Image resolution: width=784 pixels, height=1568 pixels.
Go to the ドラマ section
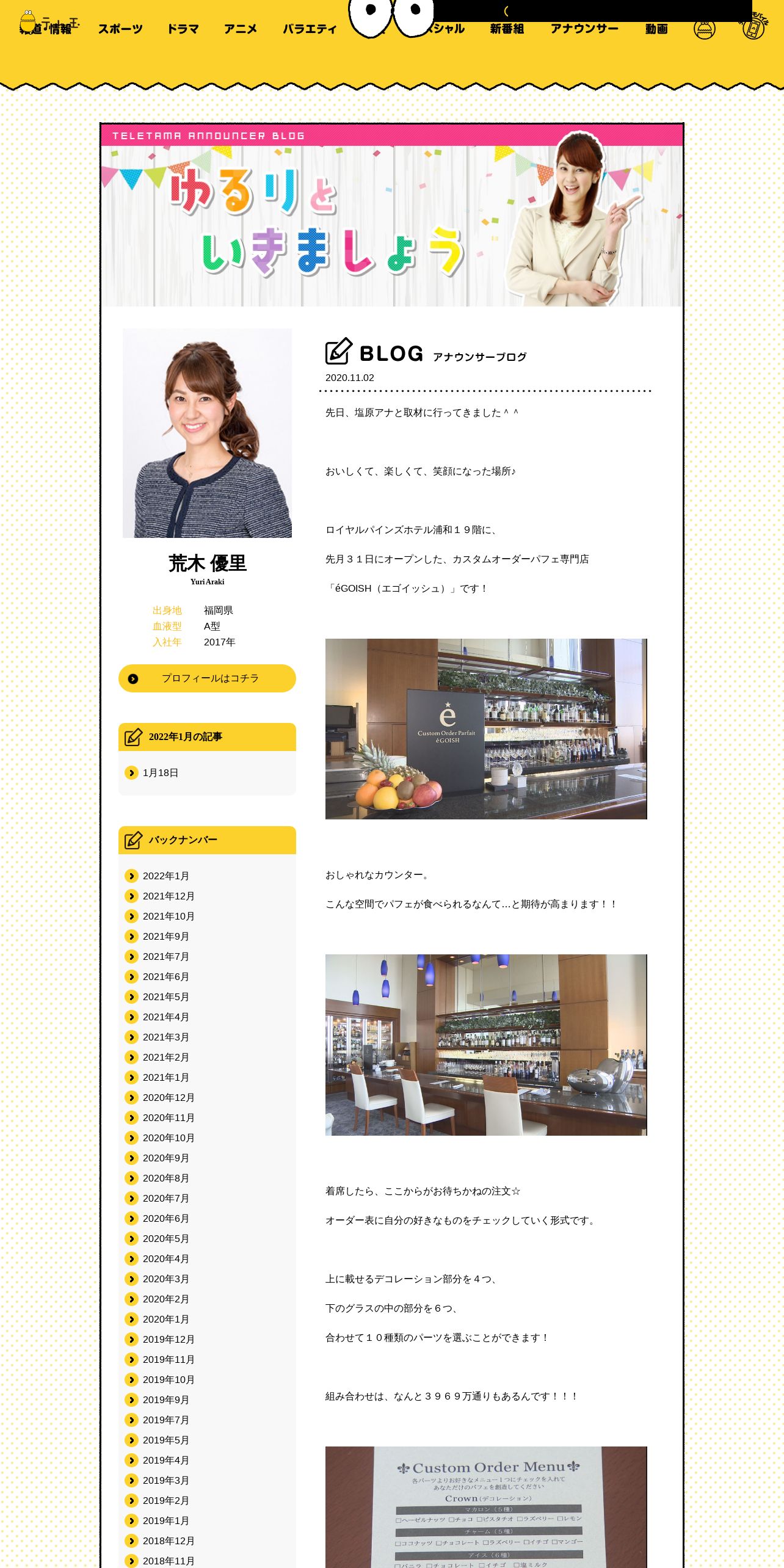point(183,29)
